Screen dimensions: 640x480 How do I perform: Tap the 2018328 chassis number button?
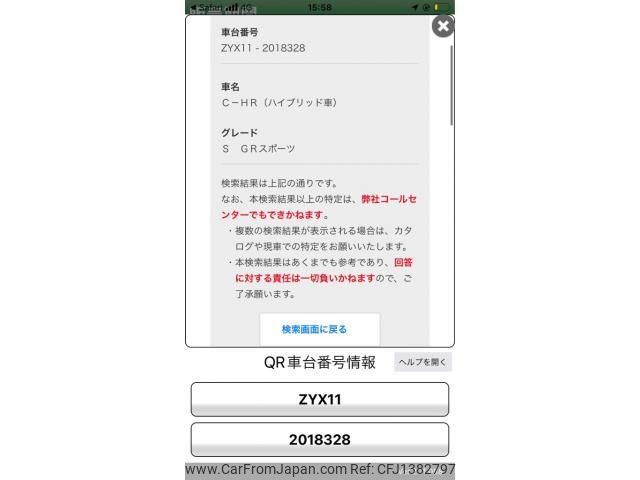pos(320,439)
